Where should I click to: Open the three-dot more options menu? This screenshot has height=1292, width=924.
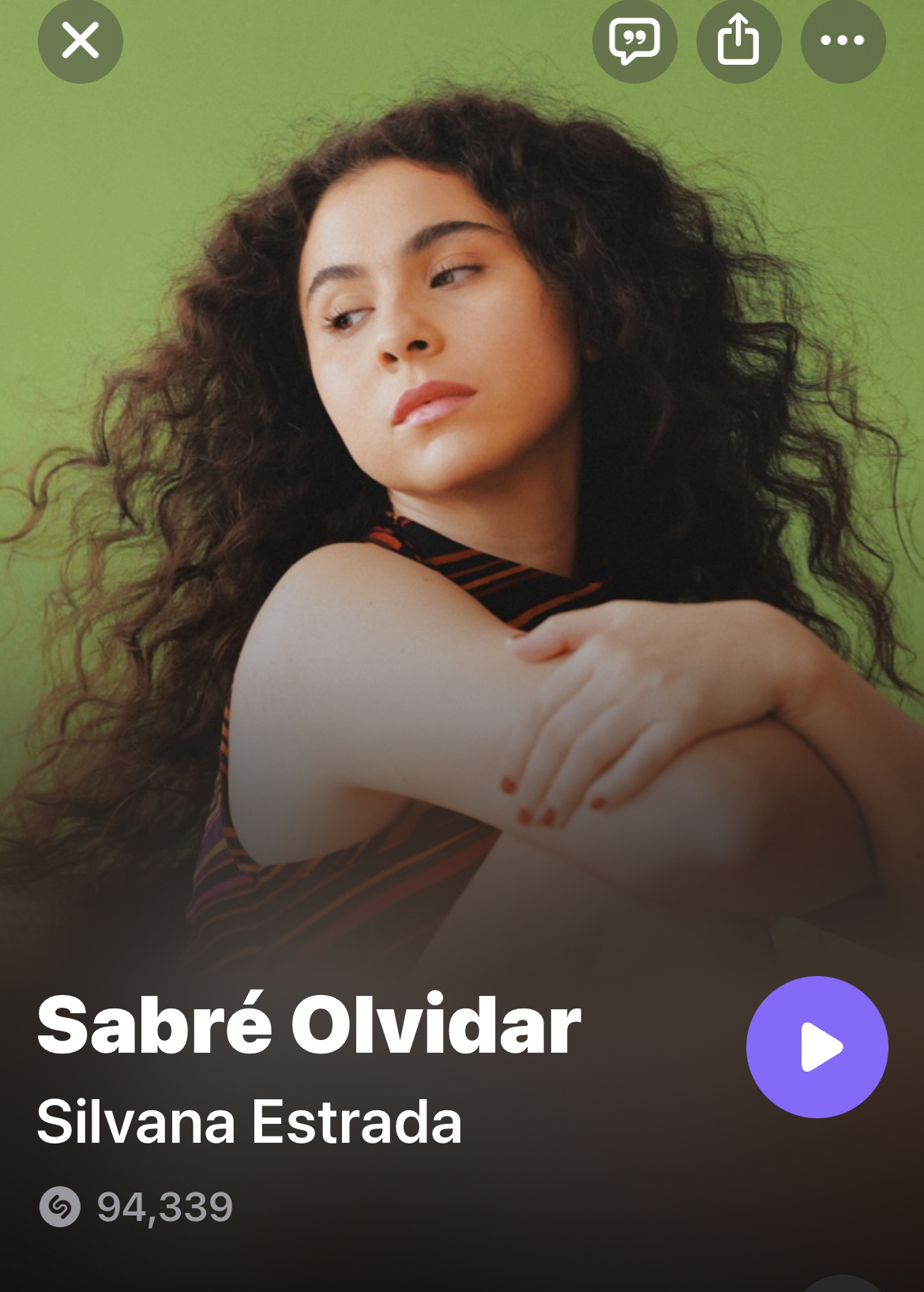point(843,40)
